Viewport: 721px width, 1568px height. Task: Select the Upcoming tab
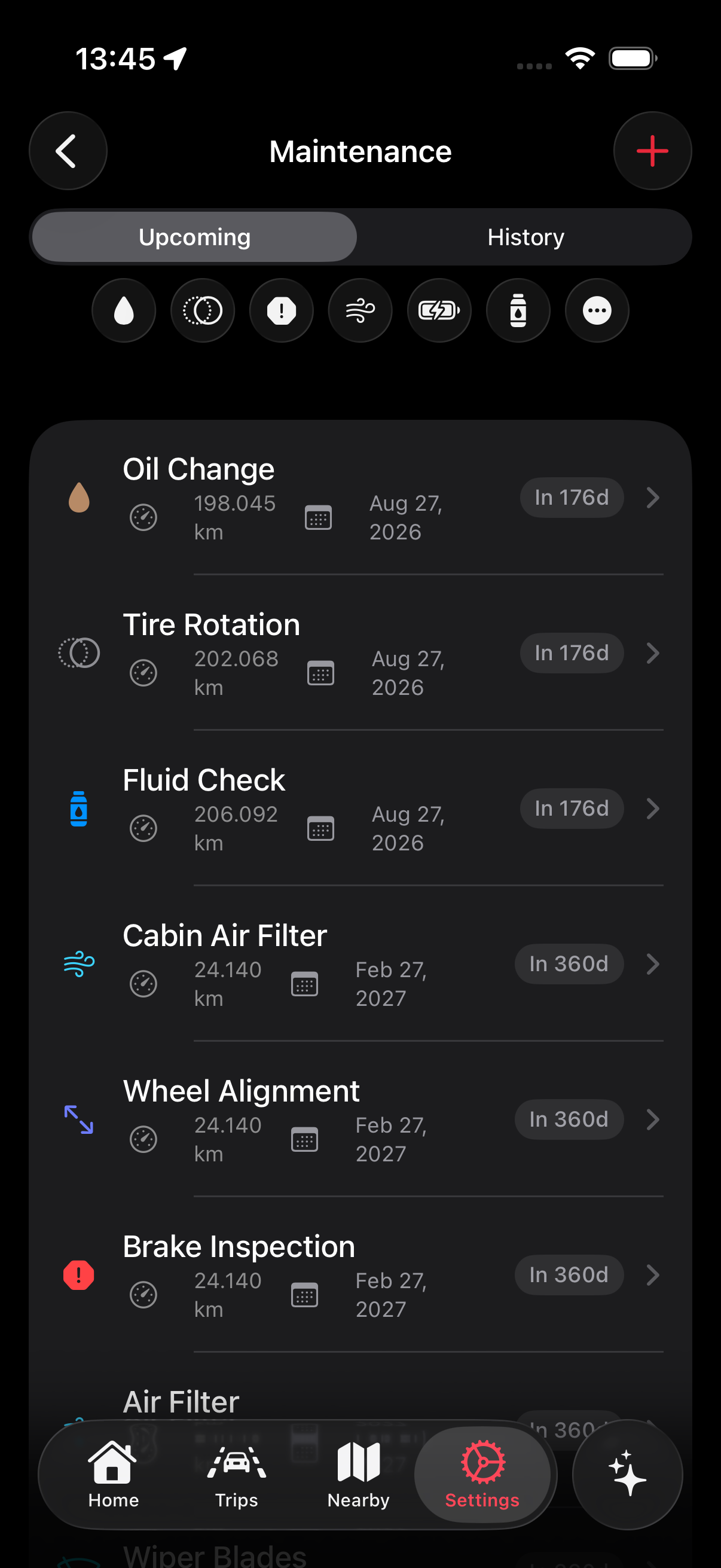pos(194,237)
